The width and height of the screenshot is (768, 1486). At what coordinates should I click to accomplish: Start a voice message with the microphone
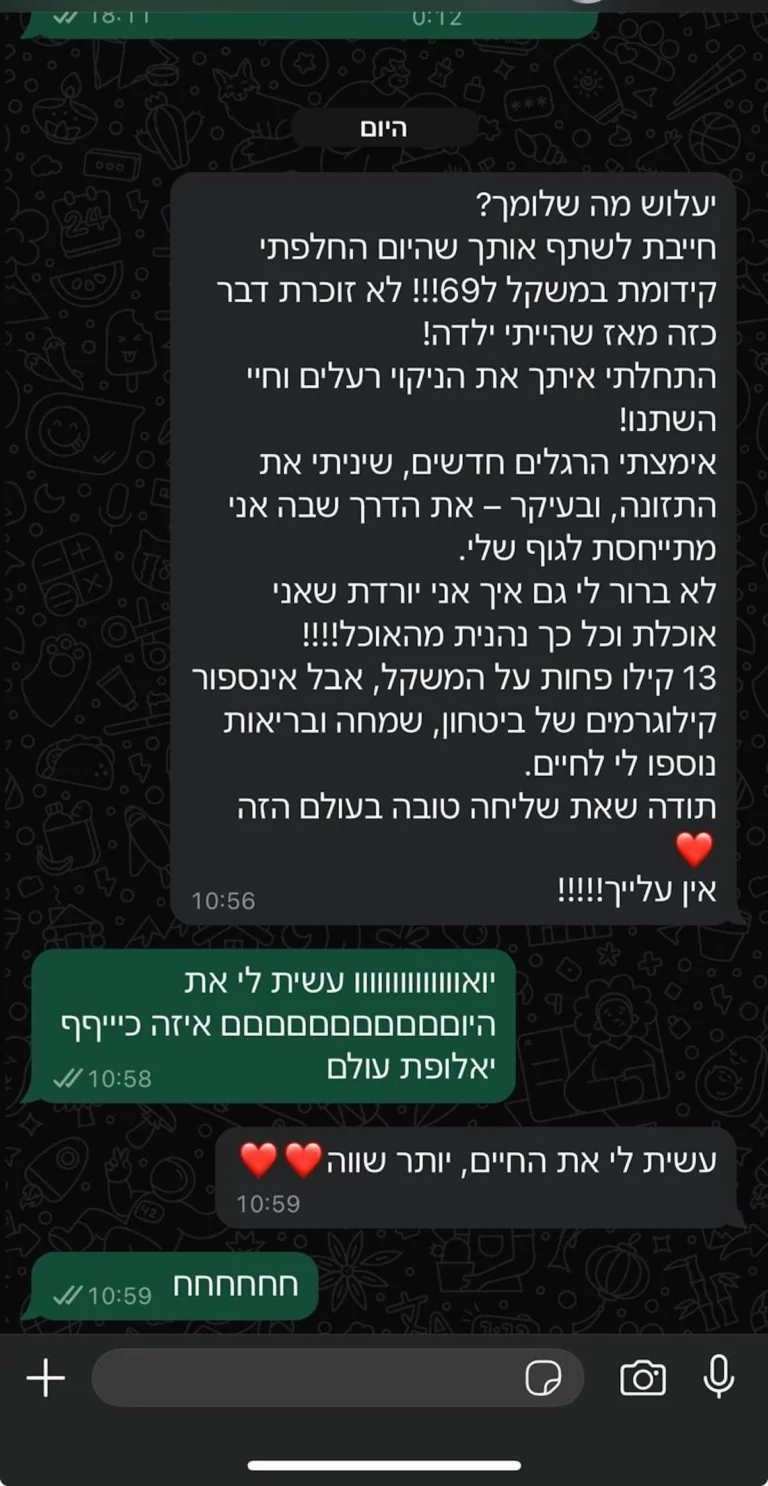718,1377
